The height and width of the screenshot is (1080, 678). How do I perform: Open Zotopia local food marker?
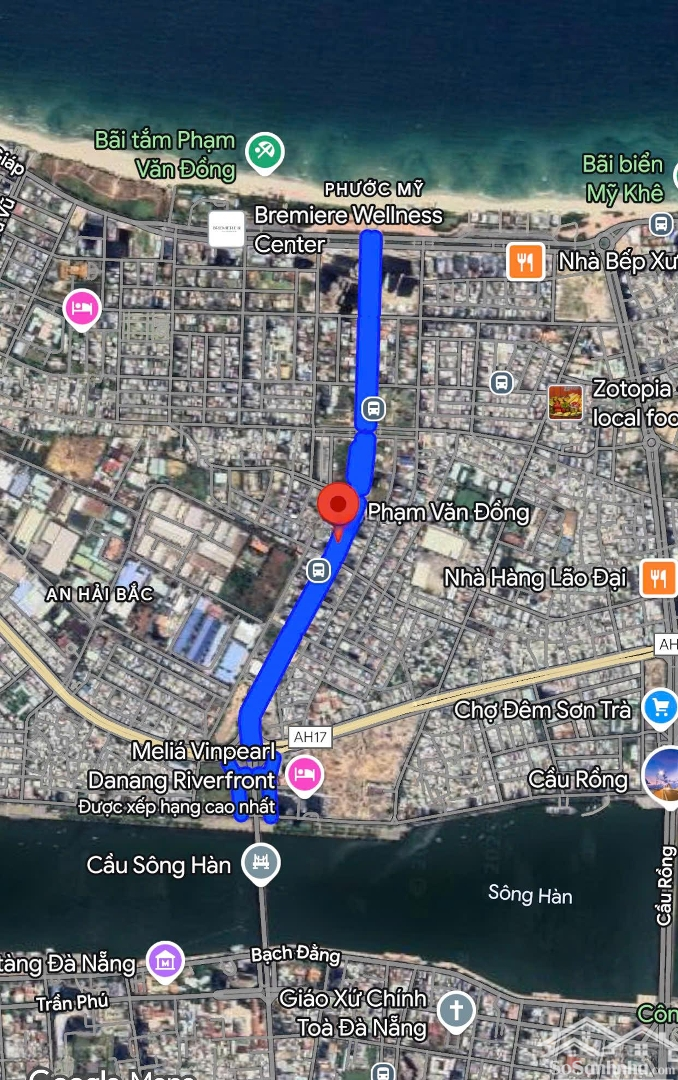click(565, 402)
